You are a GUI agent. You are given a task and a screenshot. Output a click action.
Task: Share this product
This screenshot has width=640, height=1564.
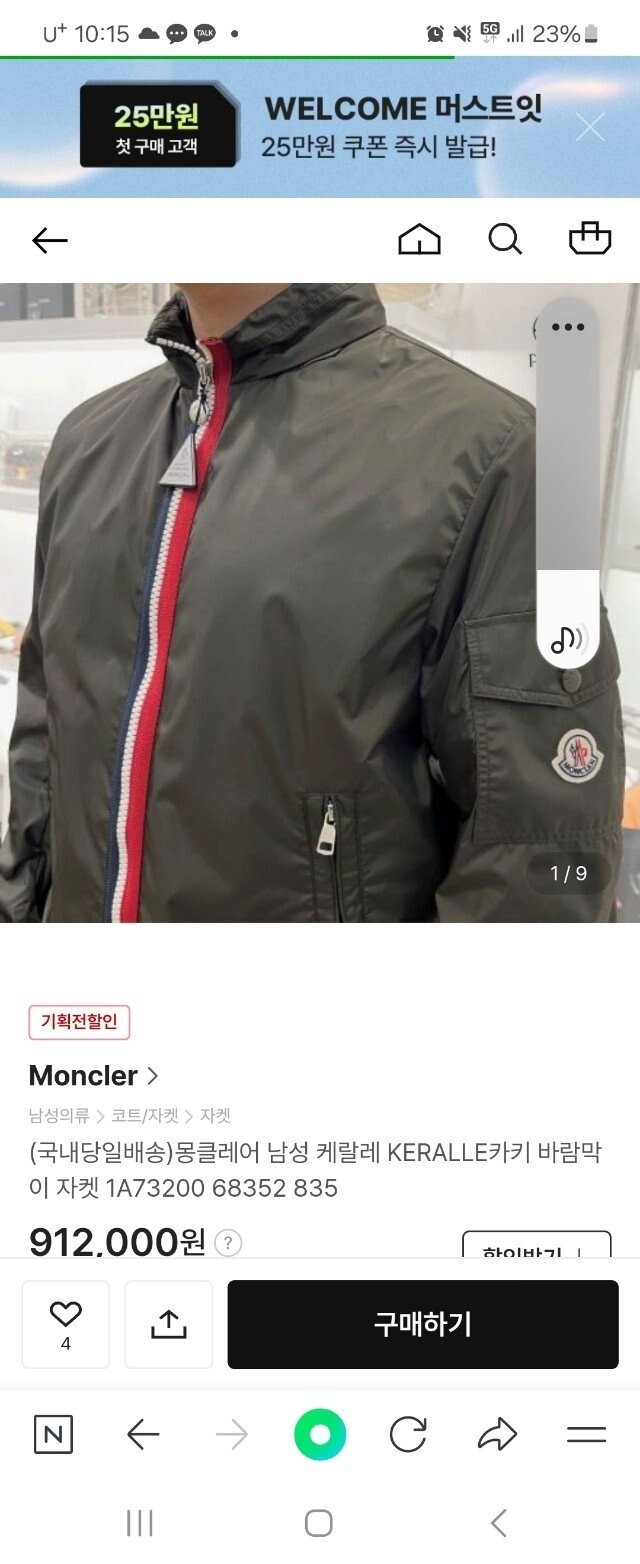pos(168,1324)
